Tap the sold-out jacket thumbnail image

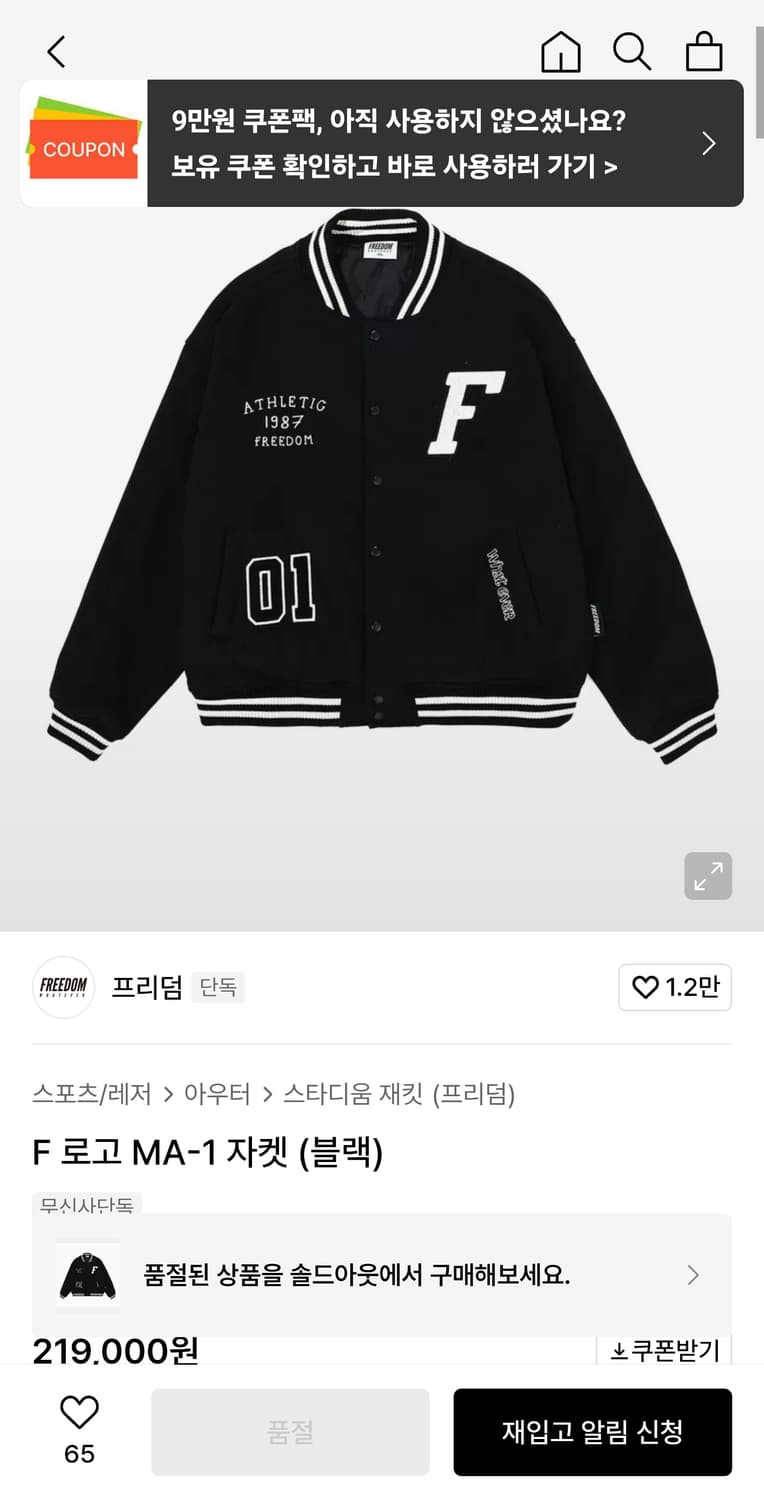(x=87, y=1275)
